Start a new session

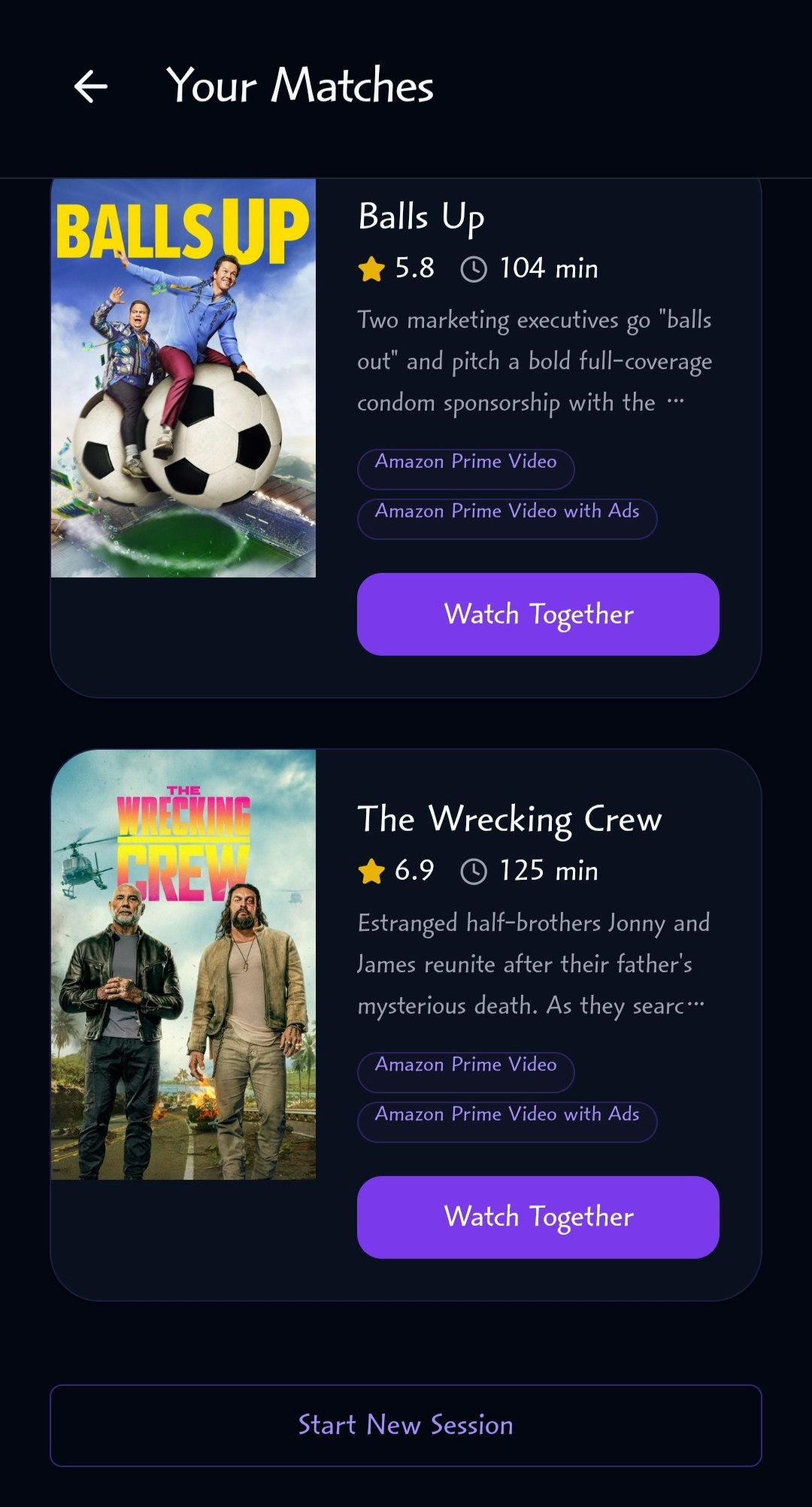click(x=406, y=1426)
